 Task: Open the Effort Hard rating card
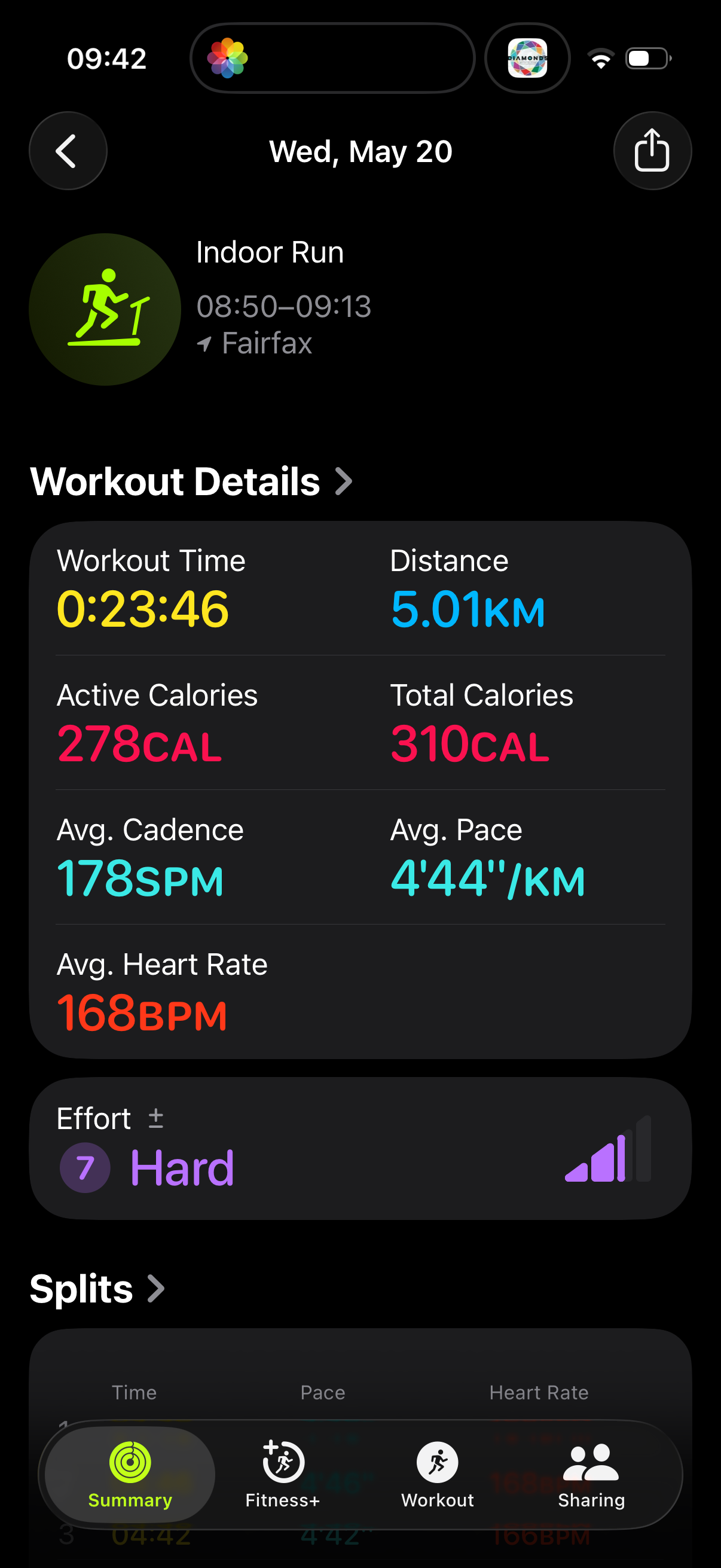pyautogui.click(x=360, y=1149)
